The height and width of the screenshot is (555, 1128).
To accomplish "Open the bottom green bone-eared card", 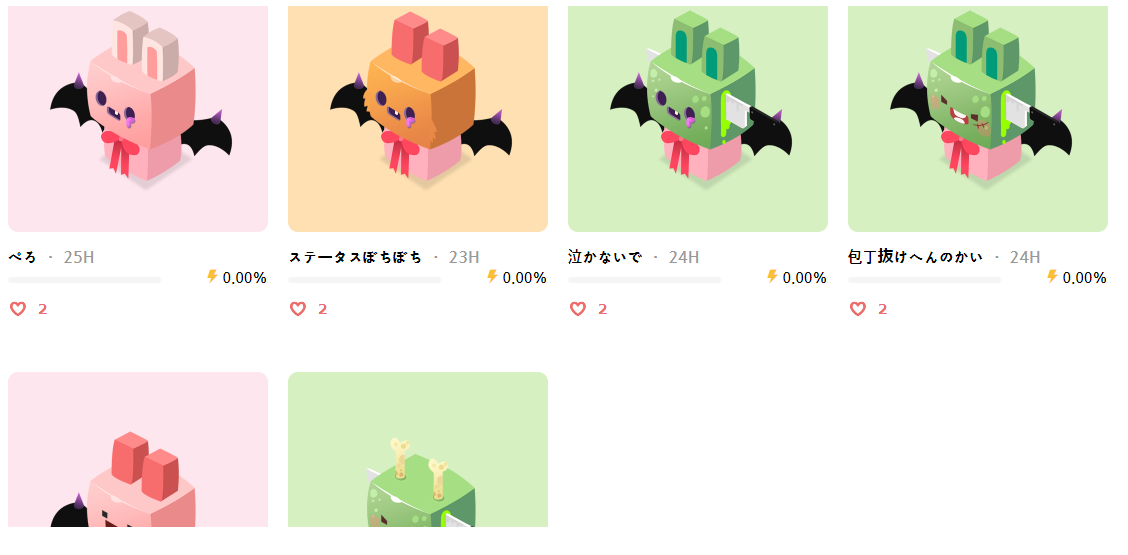I will point(418,450).
